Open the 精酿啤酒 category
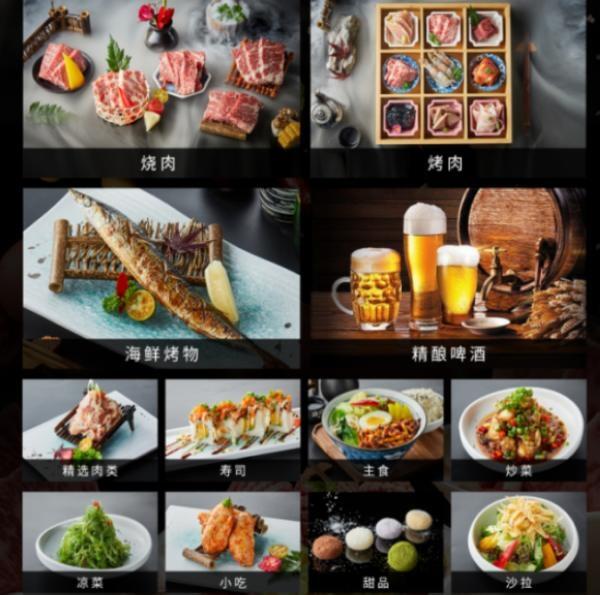600x595 pixels. (x=447, y=278)
